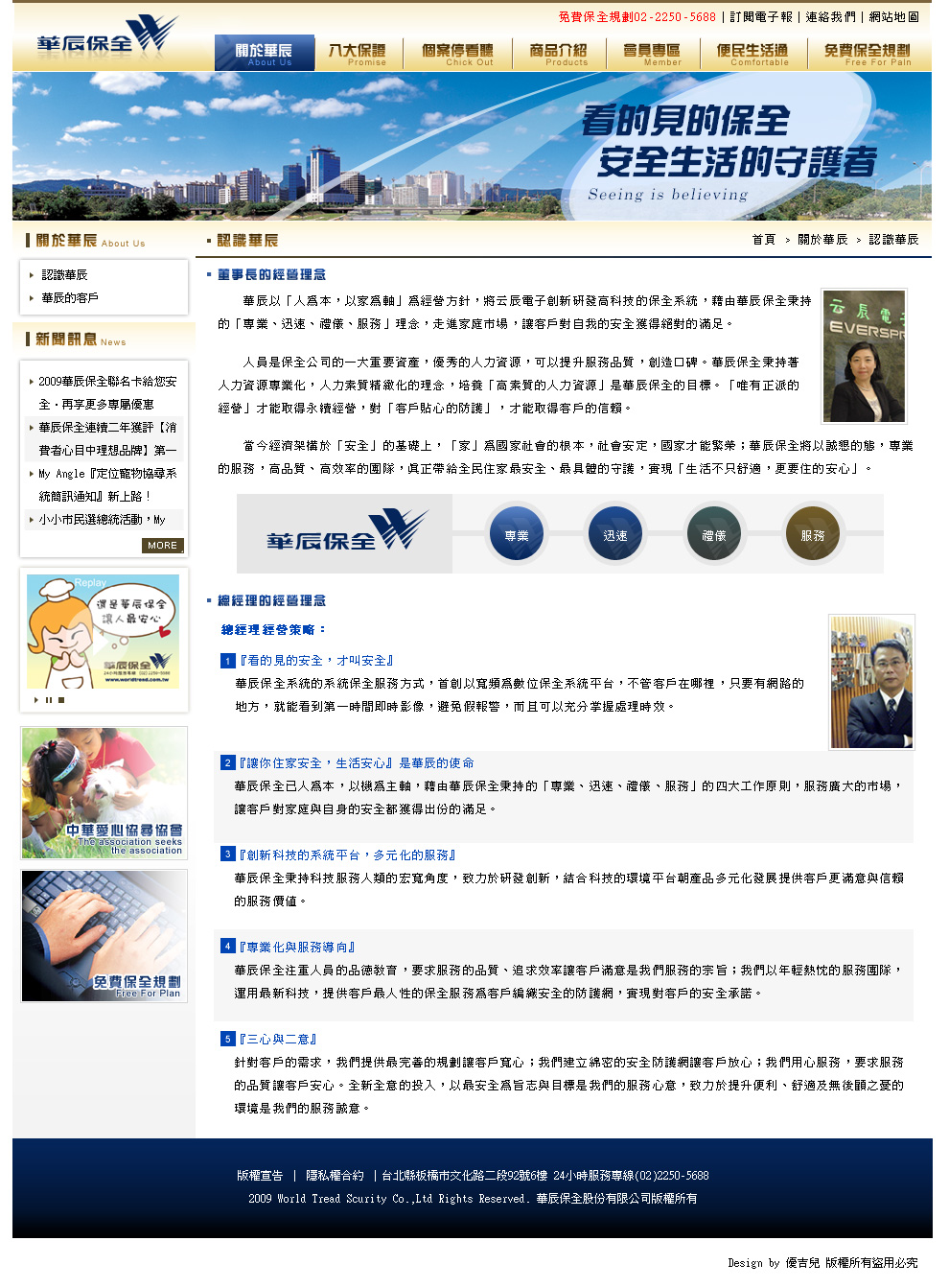Open the 會員專區 Member tab
The width and height of the screenshot is (949, 1288).
(x=652, y=53)
